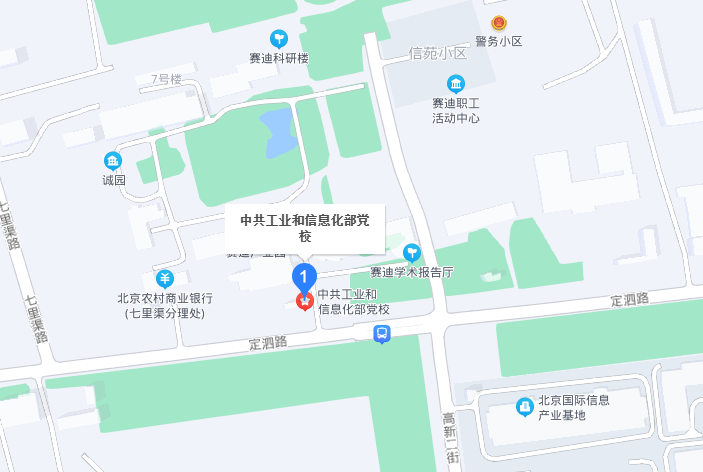Select the 赛迪科研楼 map marker
The height and width of the screenshot is (472, 703).
279,39
